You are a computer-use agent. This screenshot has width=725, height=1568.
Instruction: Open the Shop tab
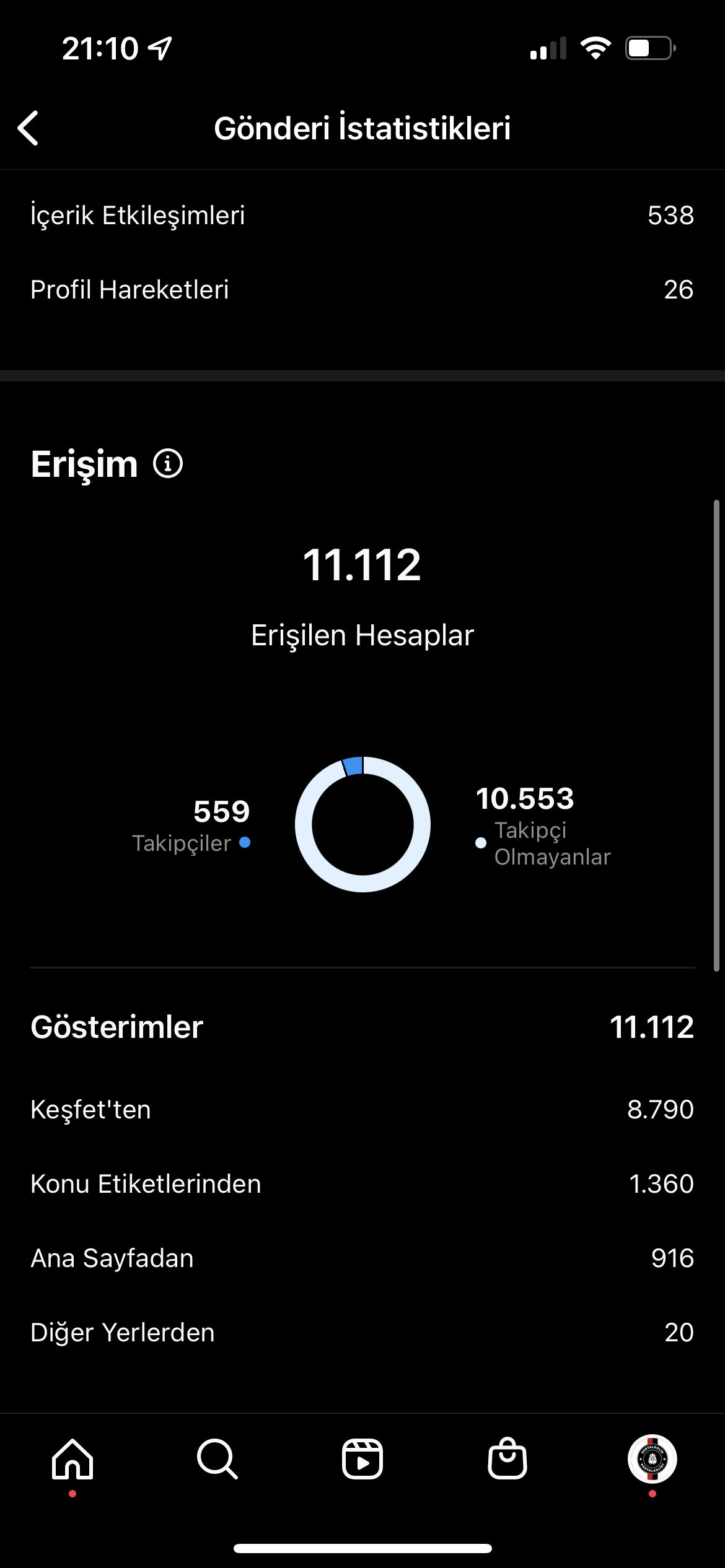[507, 1458]
